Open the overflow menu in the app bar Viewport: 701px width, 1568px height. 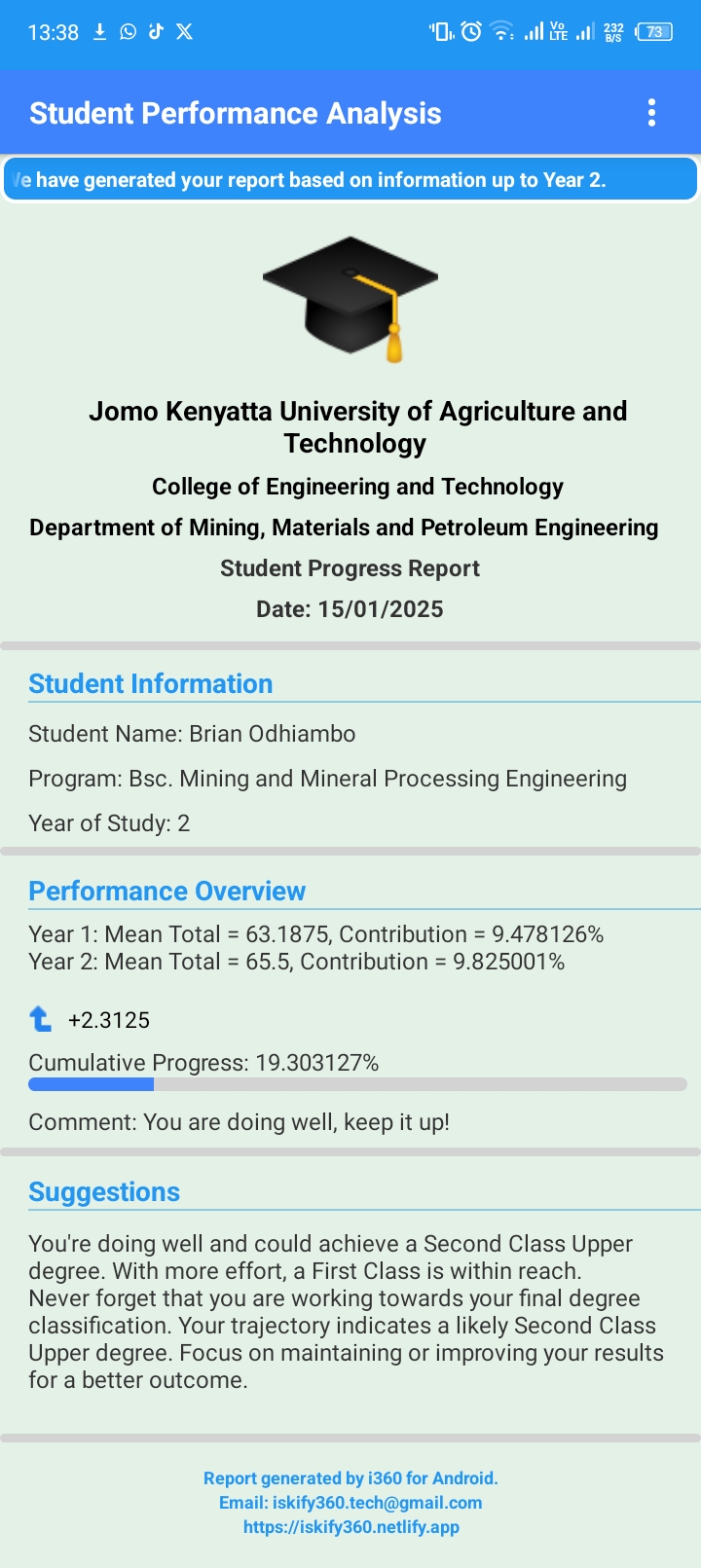(651, 113)
